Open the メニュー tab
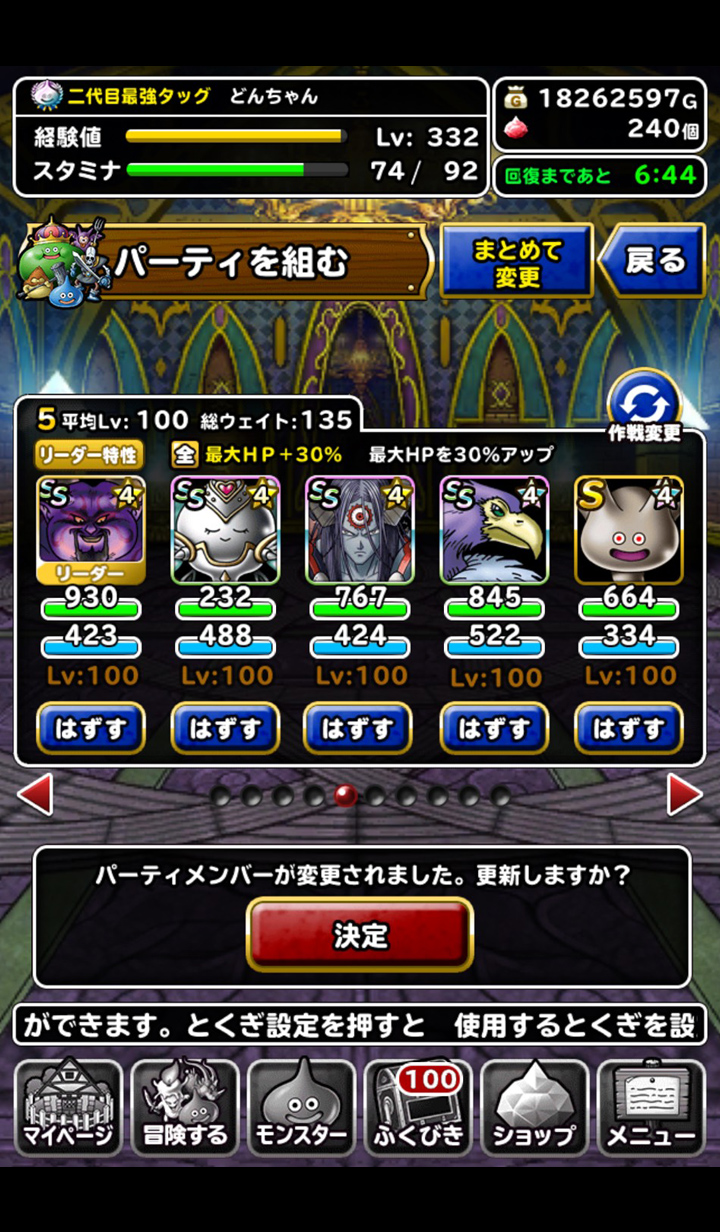This screenshot has height=1232, width=720. tap(651, 1108)
